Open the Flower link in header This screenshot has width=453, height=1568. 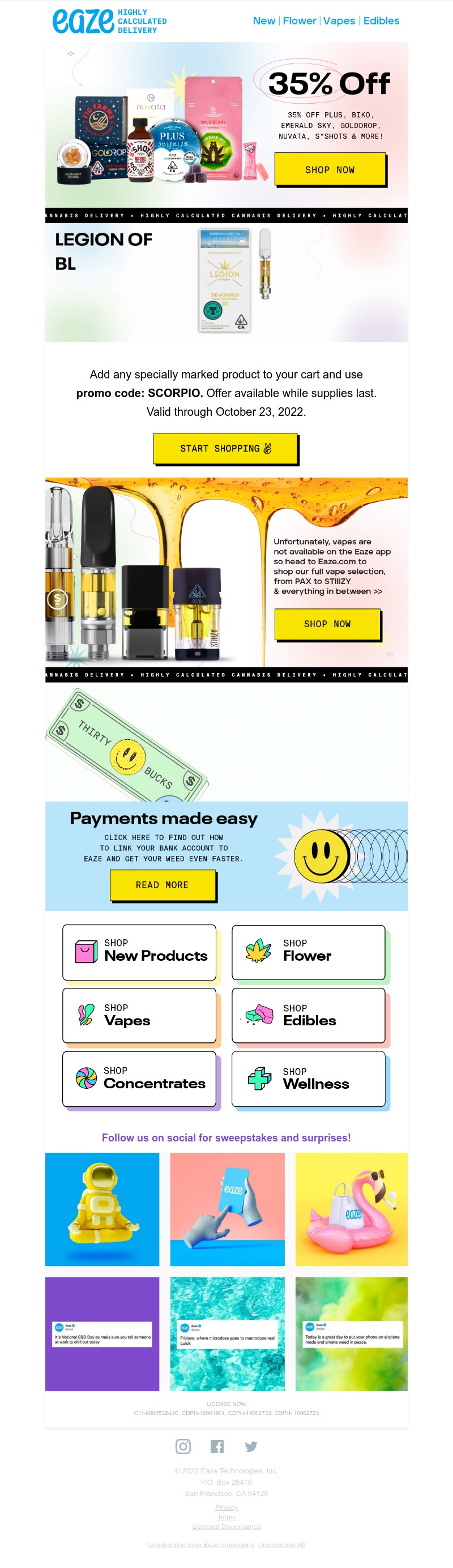coord(299,21)
